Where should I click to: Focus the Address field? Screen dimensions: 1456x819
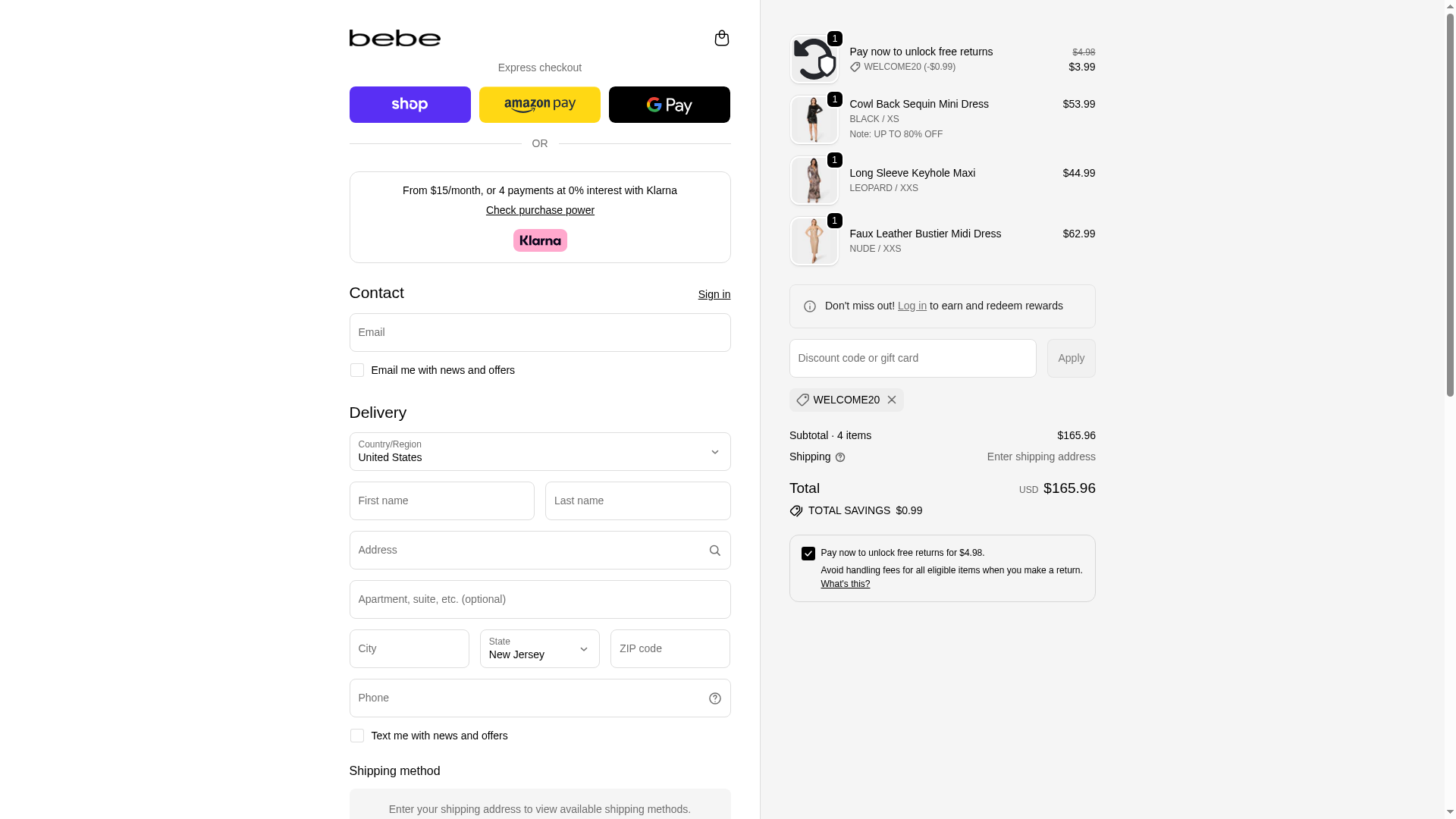(527, 550)
